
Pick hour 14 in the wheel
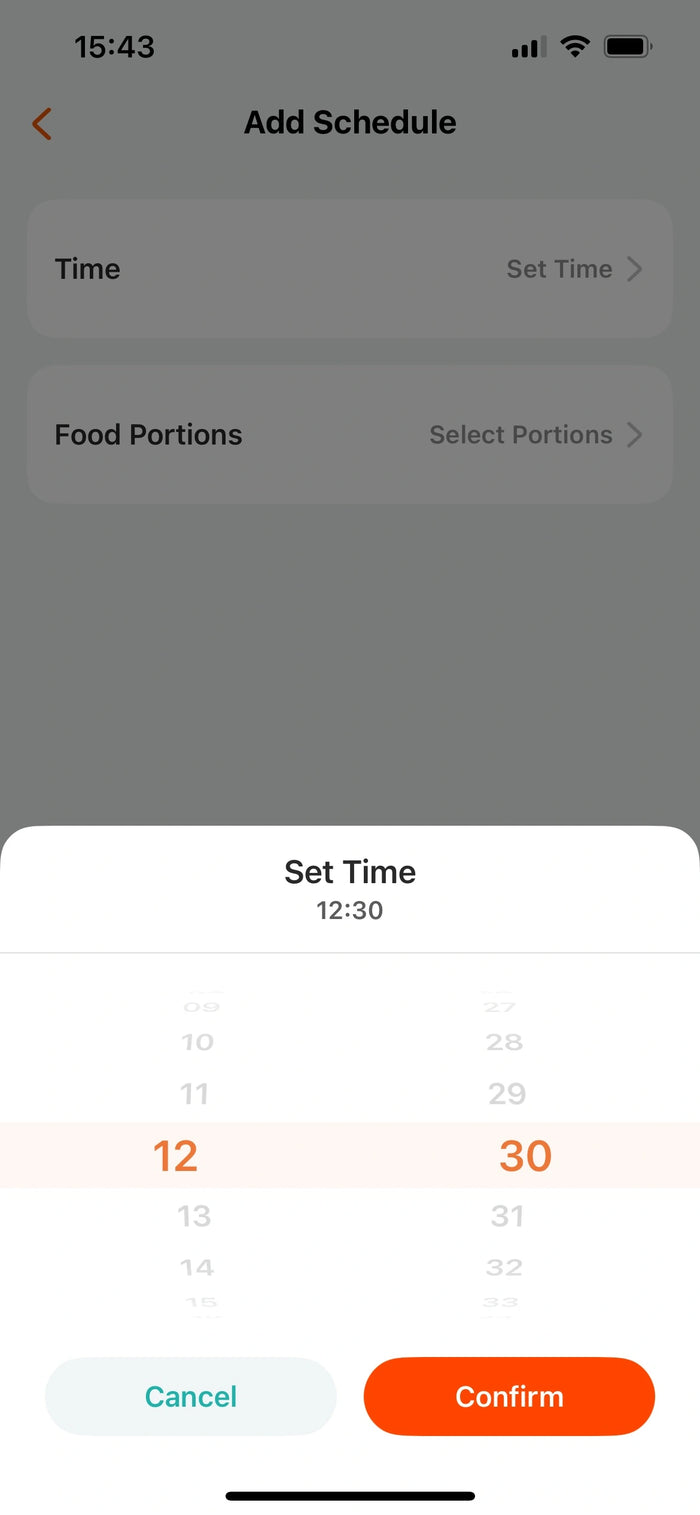coord(197,1267)
